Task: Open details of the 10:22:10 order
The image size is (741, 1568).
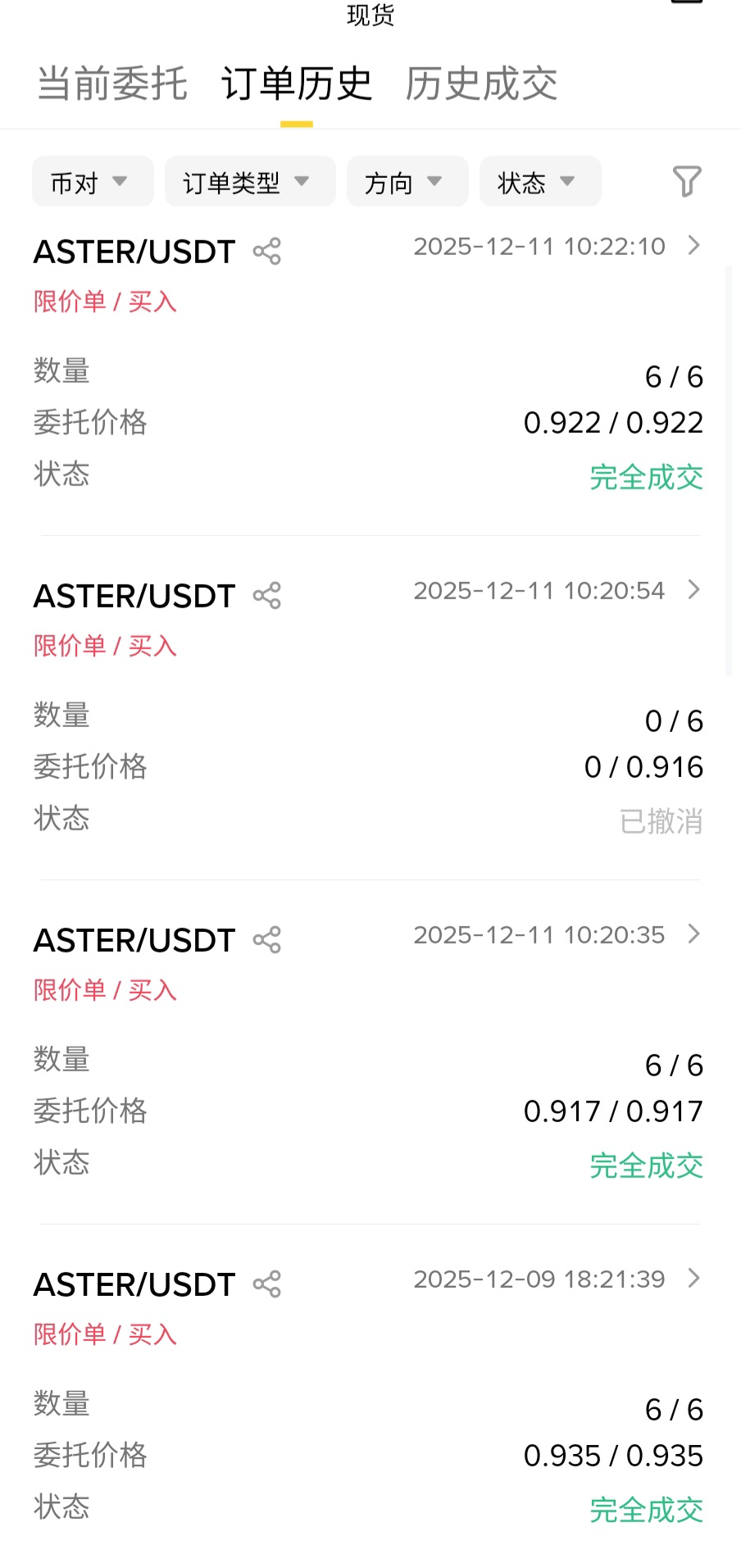Action: (x=693, y=246)
